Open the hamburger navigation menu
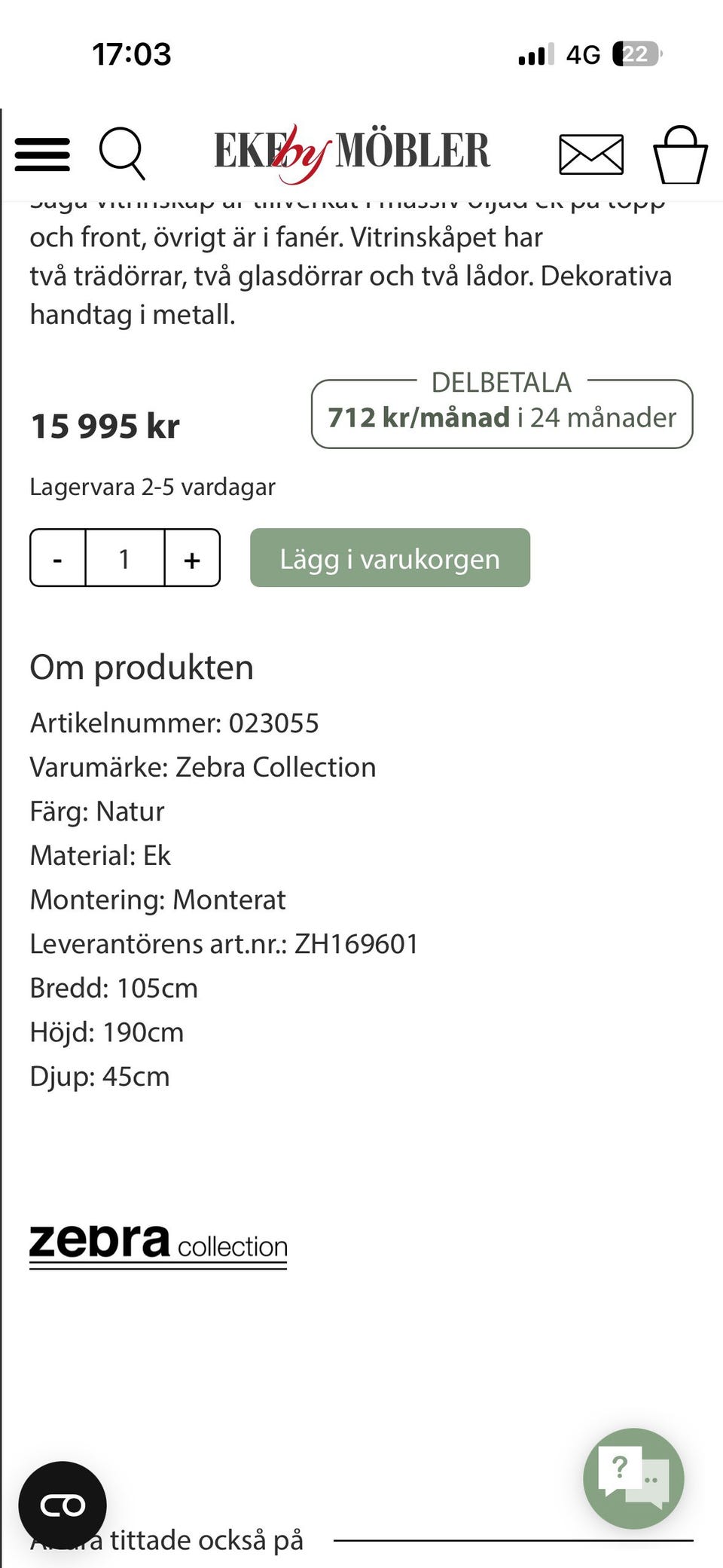 [x=41, y=154]
